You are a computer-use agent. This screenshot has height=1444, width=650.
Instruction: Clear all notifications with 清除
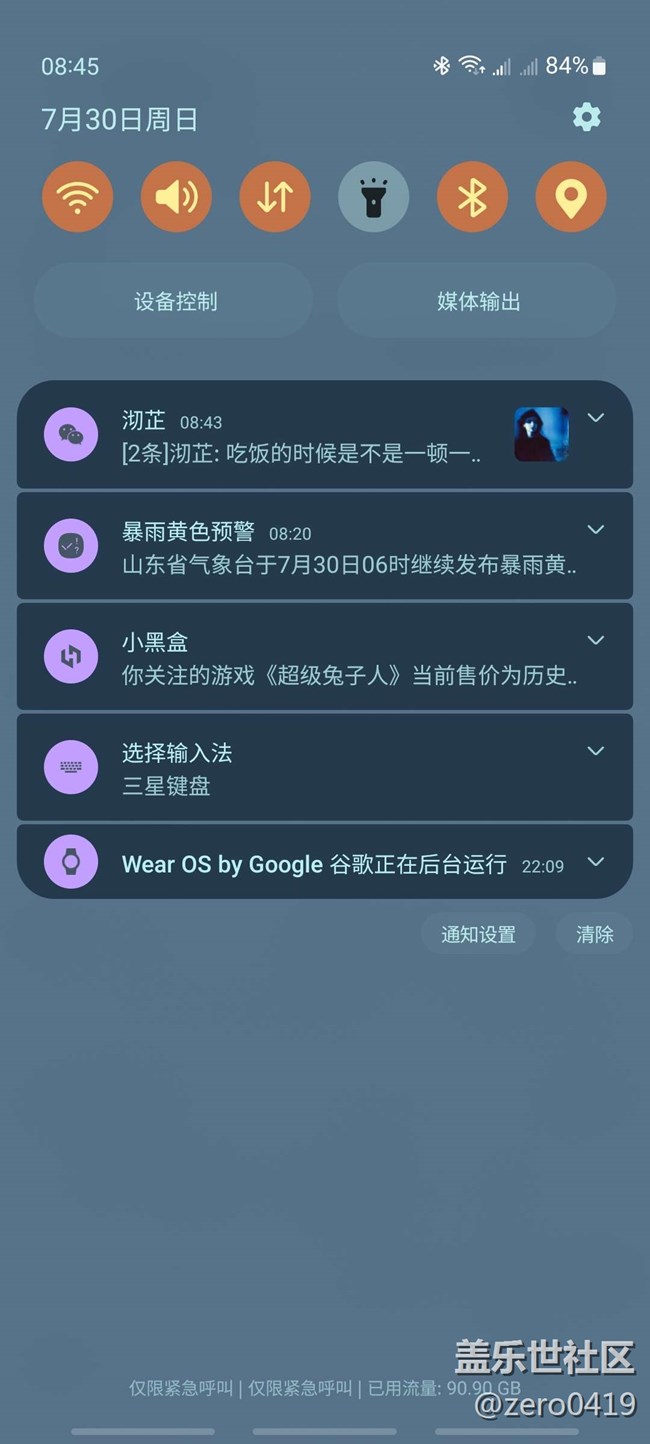click(x=594, y=934)
